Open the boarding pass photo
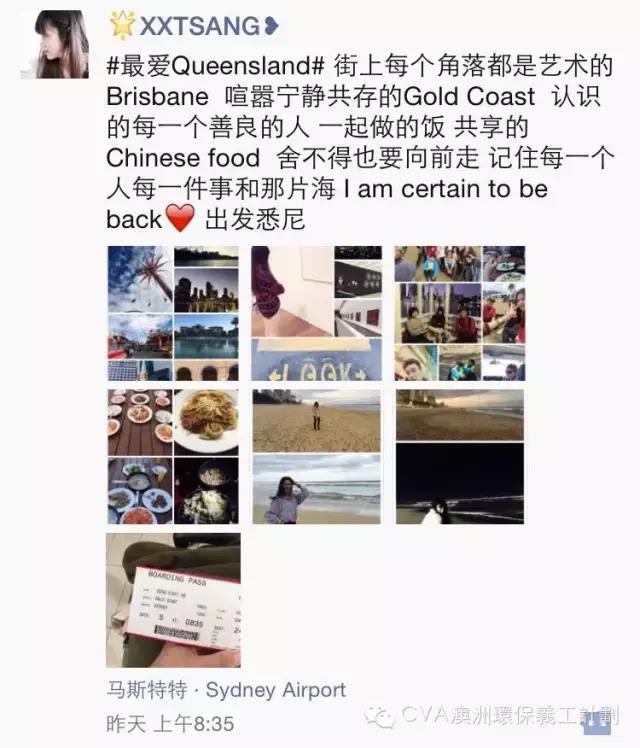640x748 pixels. tap(173, 600)
